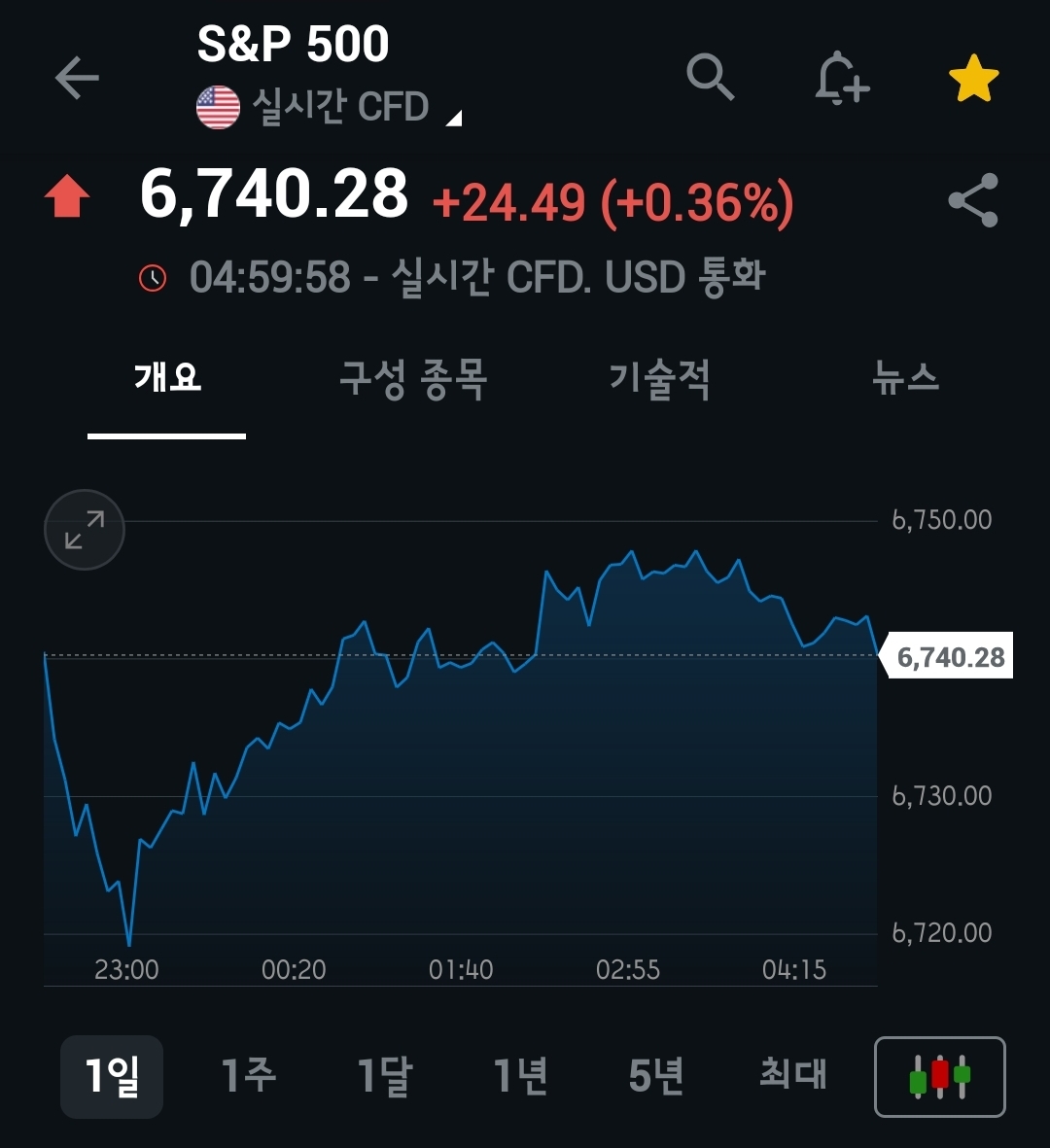
Task: Add a price alert with the bell
Action: pos(841,78)
